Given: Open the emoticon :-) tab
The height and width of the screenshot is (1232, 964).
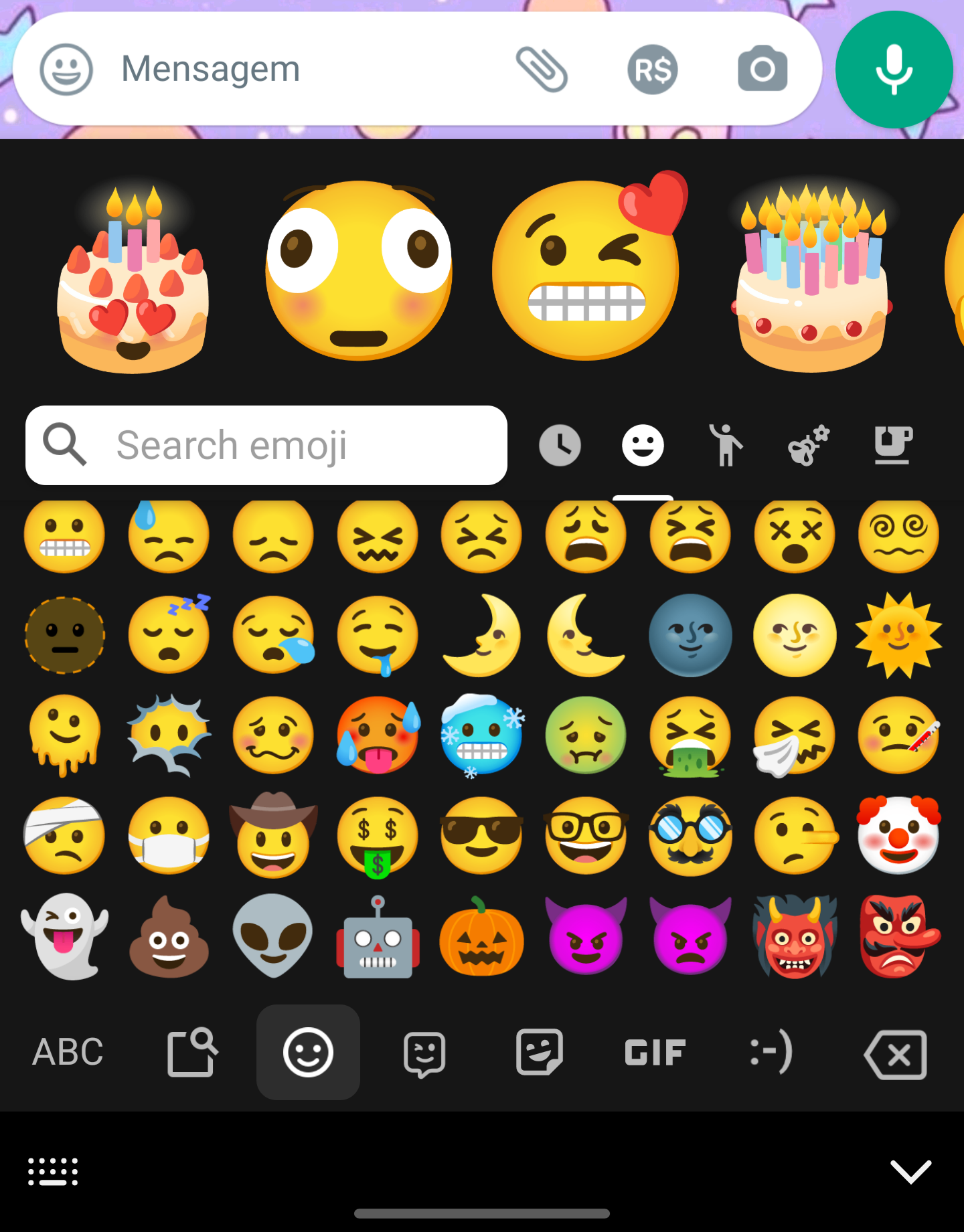Looking at the screenshot, I should [770, 1051].
